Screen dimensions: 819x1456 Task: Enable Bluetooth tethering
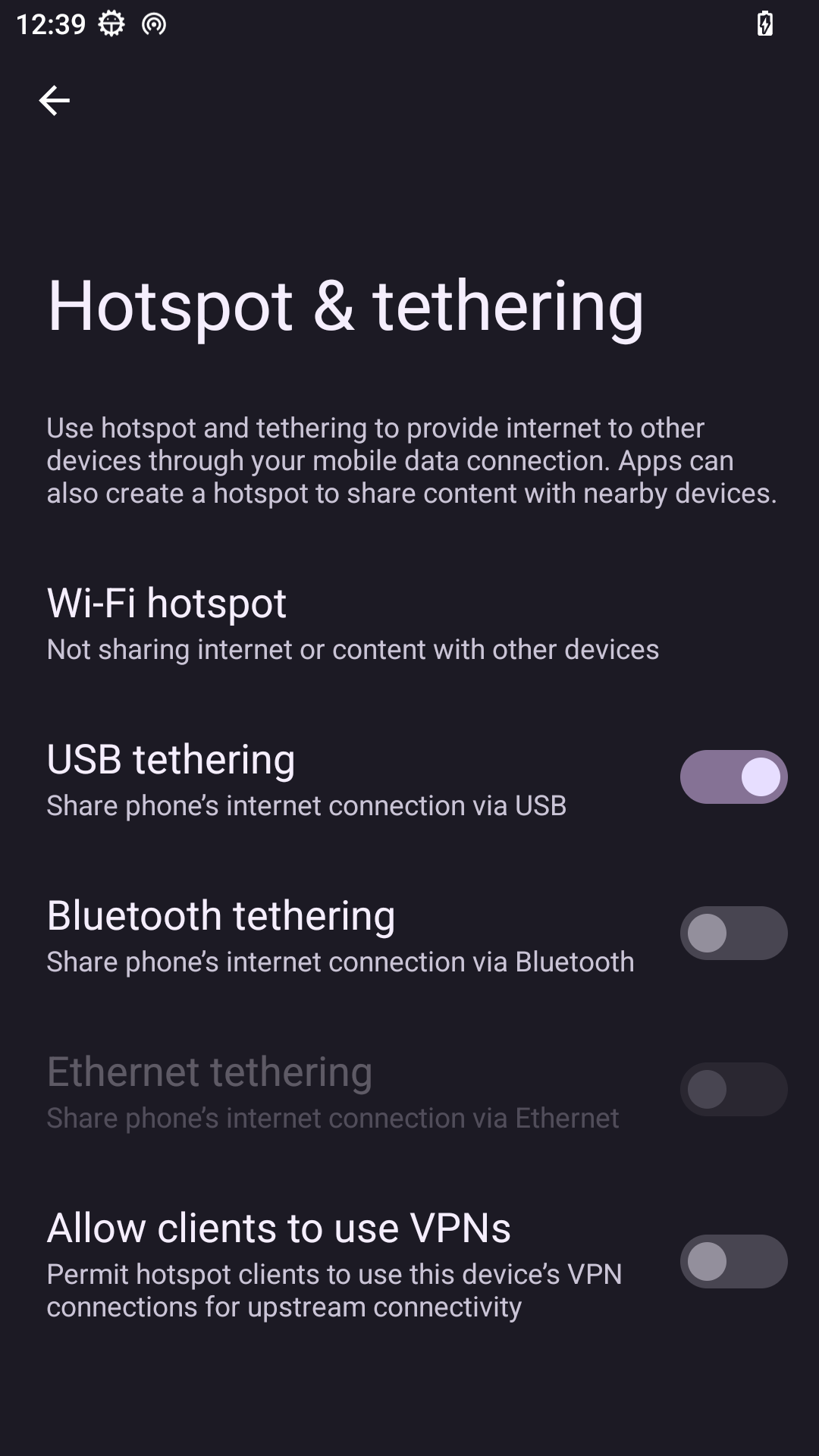(x=733, y=933)
